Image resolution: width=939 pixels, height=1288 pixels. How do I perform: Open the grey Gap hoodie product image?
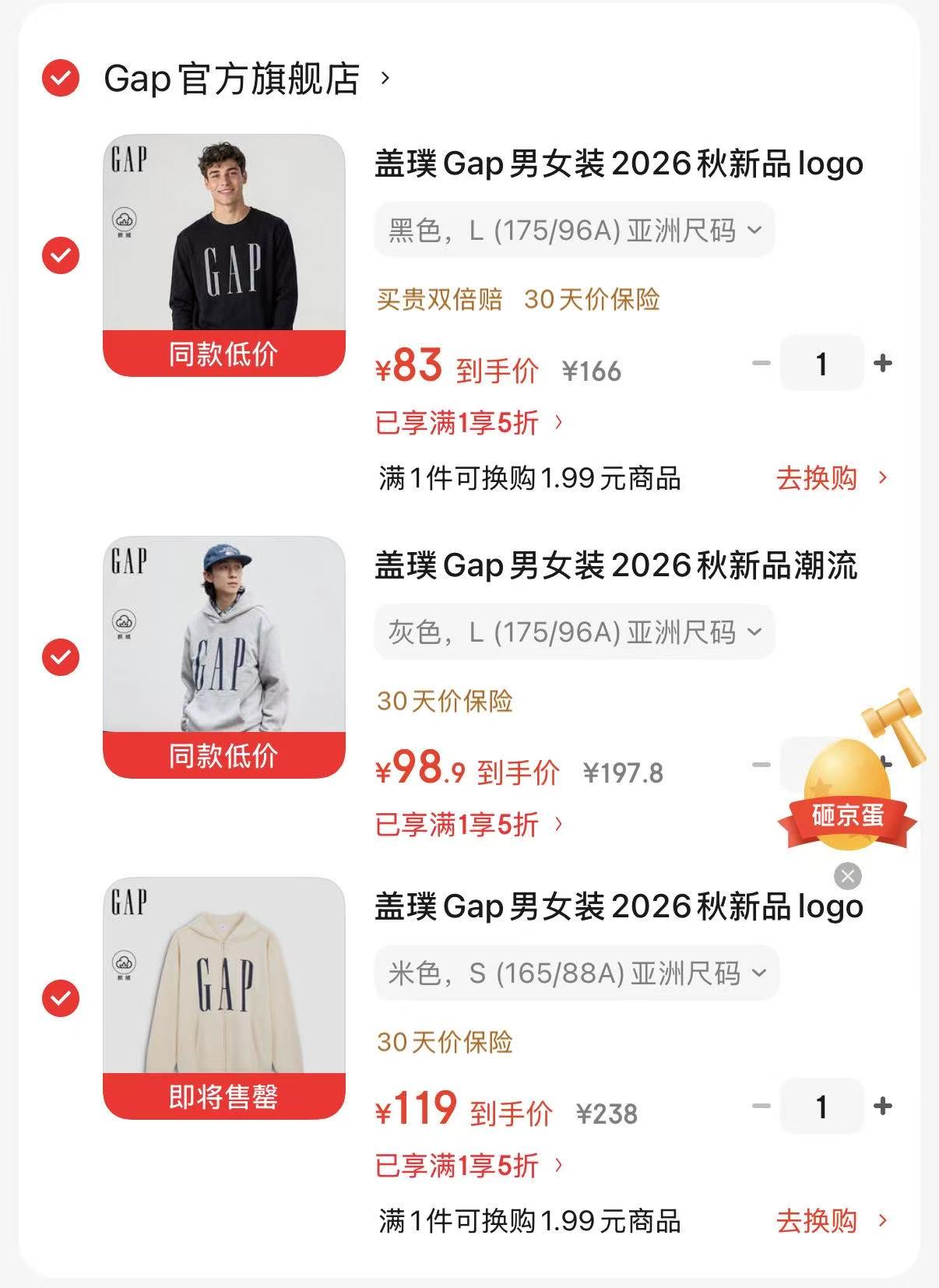(x=224, y=656)
